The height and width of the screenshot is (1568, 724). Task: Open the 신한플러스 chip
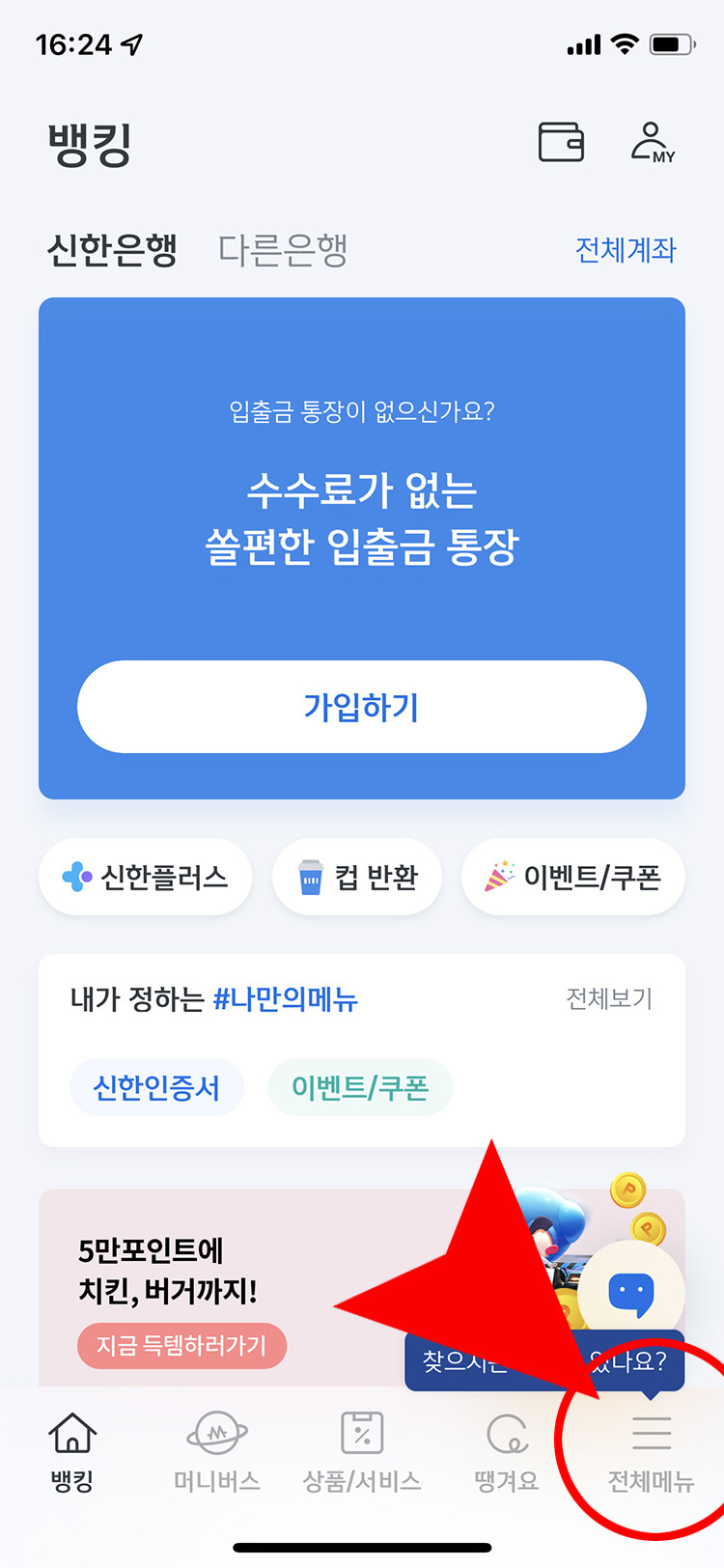click(x=146, y=877)
